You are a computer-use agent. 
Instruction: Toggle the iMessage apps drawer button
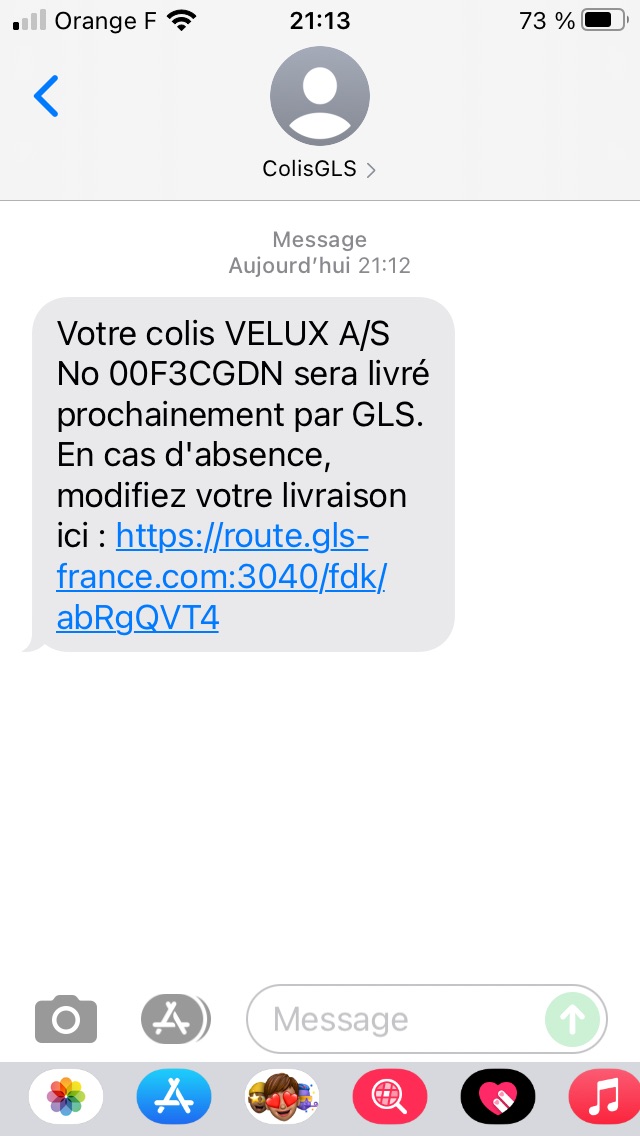coord(175,1019)
